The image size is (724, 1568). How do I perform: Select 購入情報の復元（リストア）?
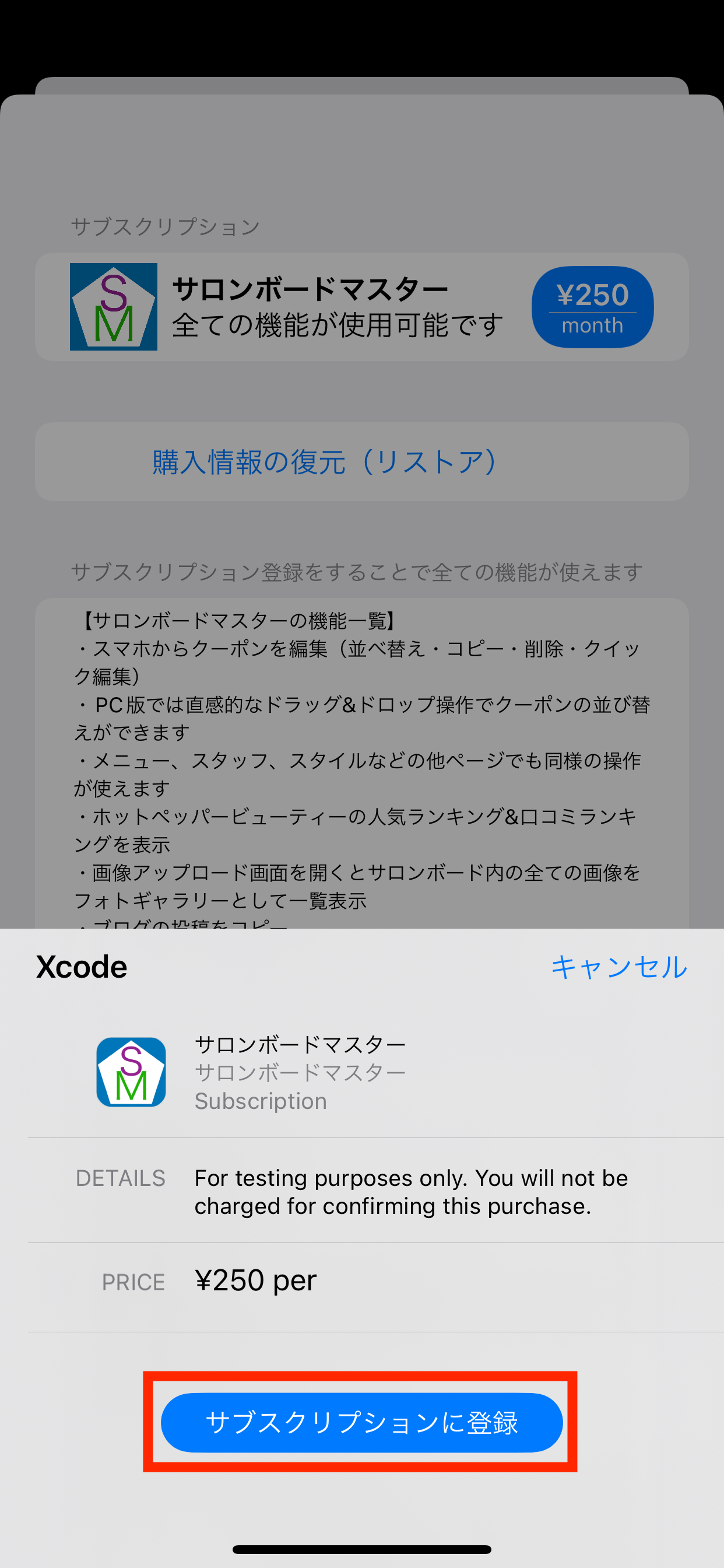[361, 462]
